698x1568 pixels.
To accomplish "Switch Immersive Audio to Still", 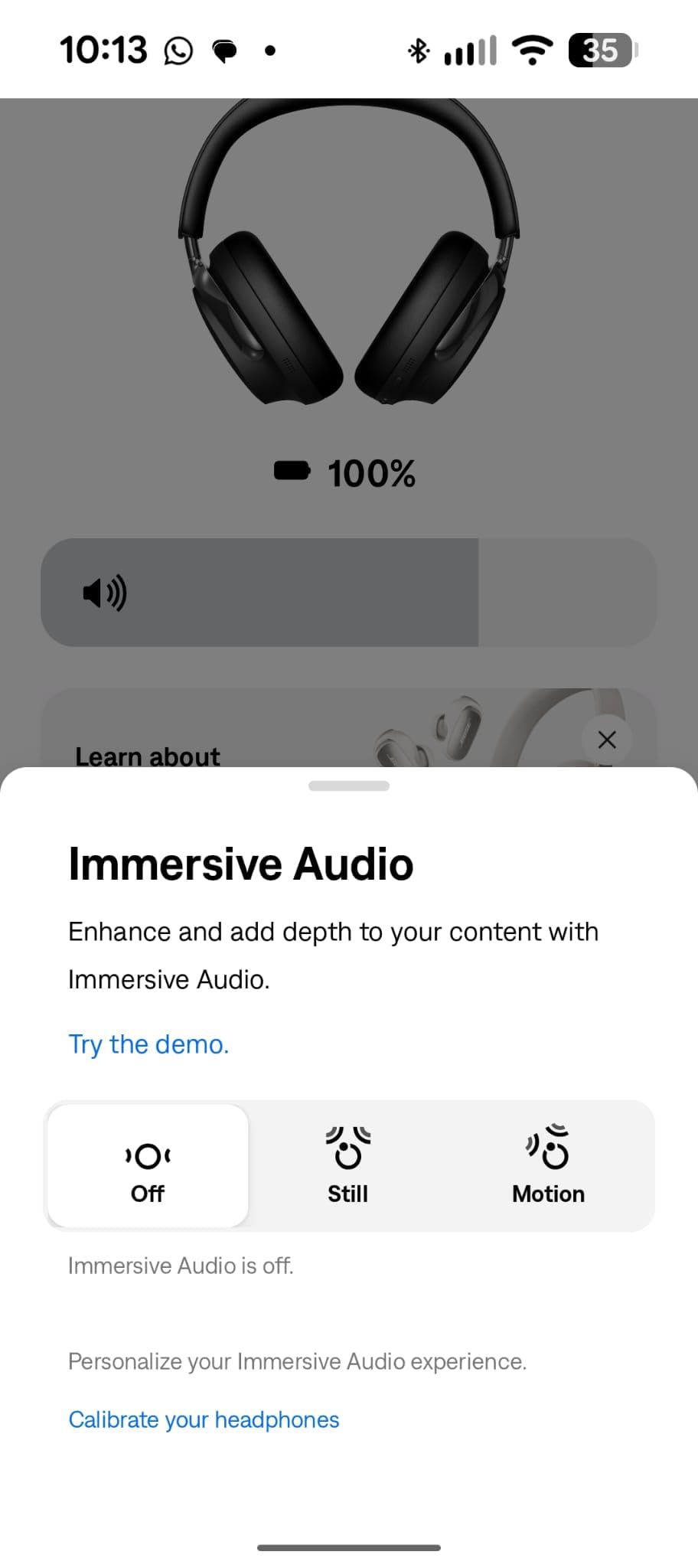I will click(348, 1166).
